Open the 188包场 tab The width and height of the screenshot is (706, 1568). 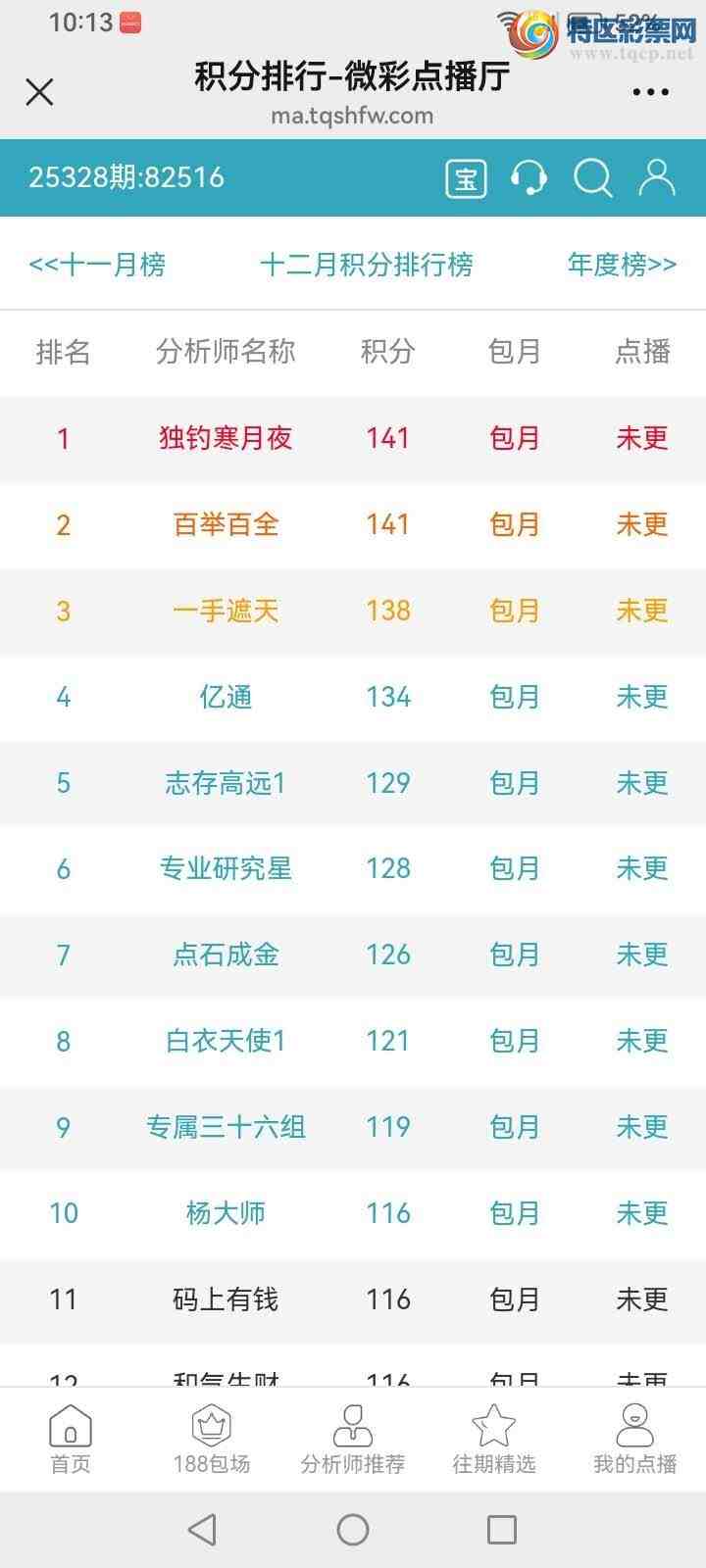click(x=212, y=1439)
